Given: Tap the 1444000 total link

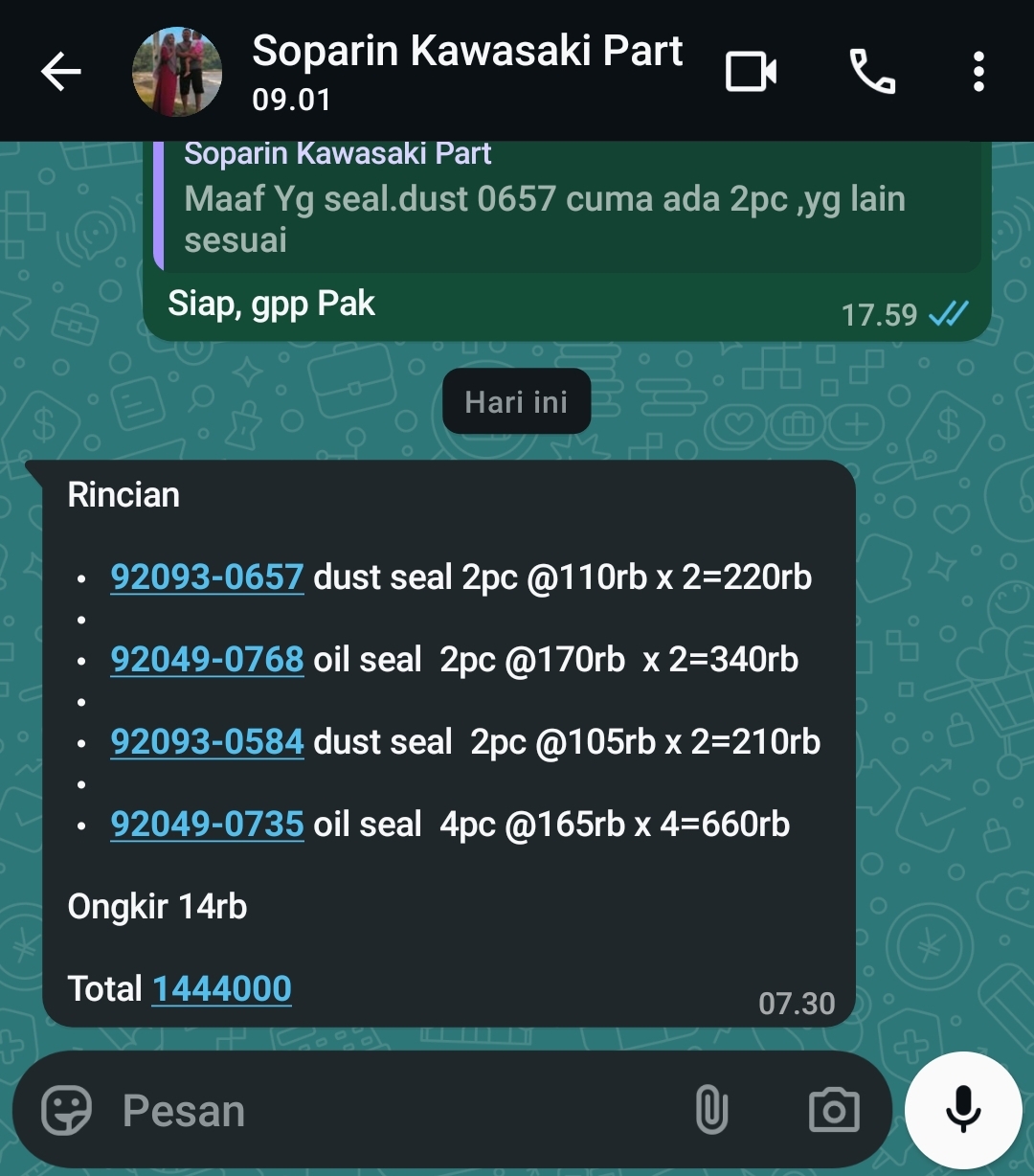Looking at the screenshot, I should [x=221, y=989].
